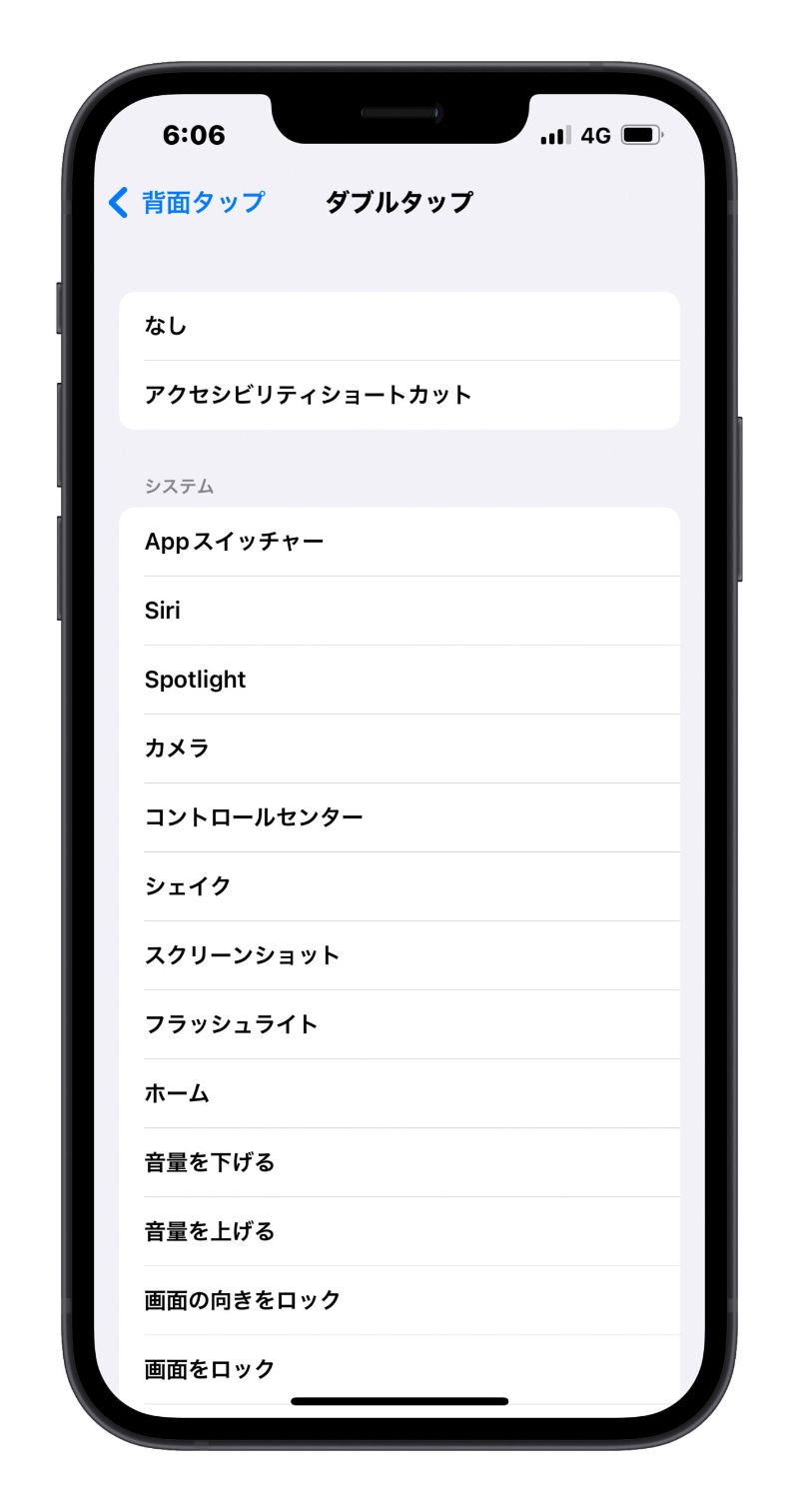Screen dimensions: 799x1512
Task: Select Appスイッチャー action
Action: coord(399,542)
